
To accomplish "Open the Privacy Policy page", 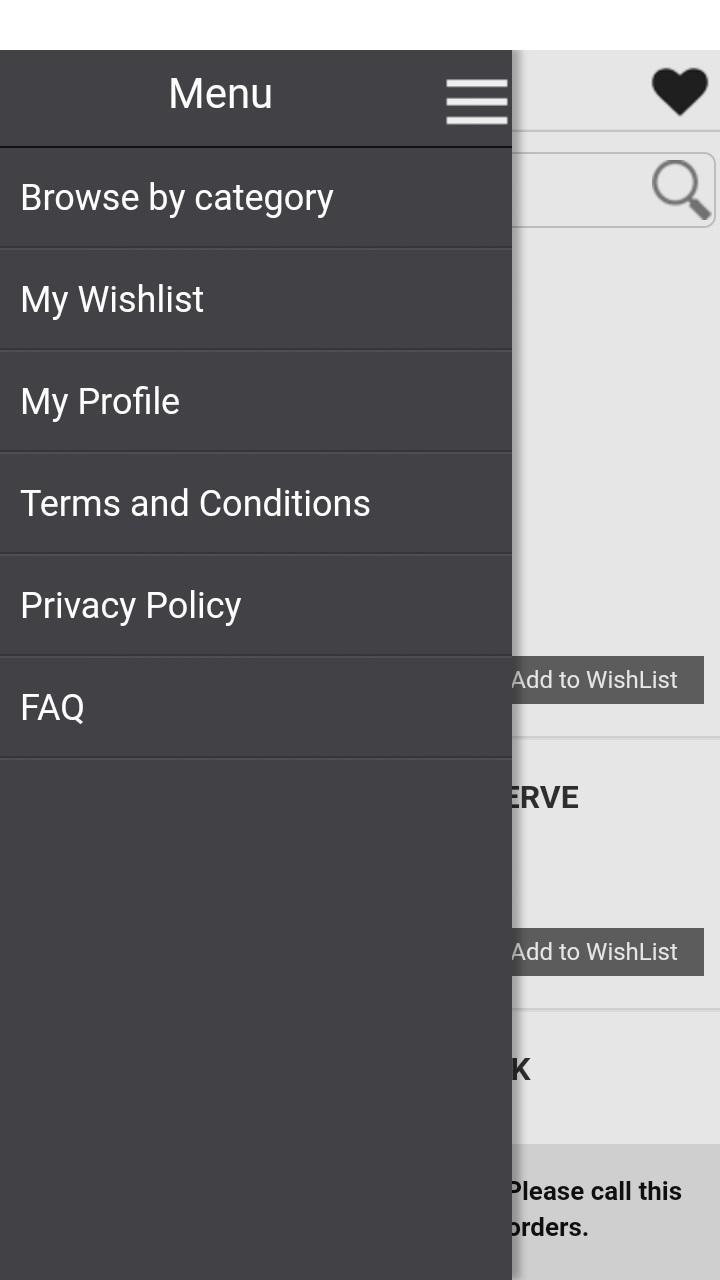I will (x=255, y=606).
